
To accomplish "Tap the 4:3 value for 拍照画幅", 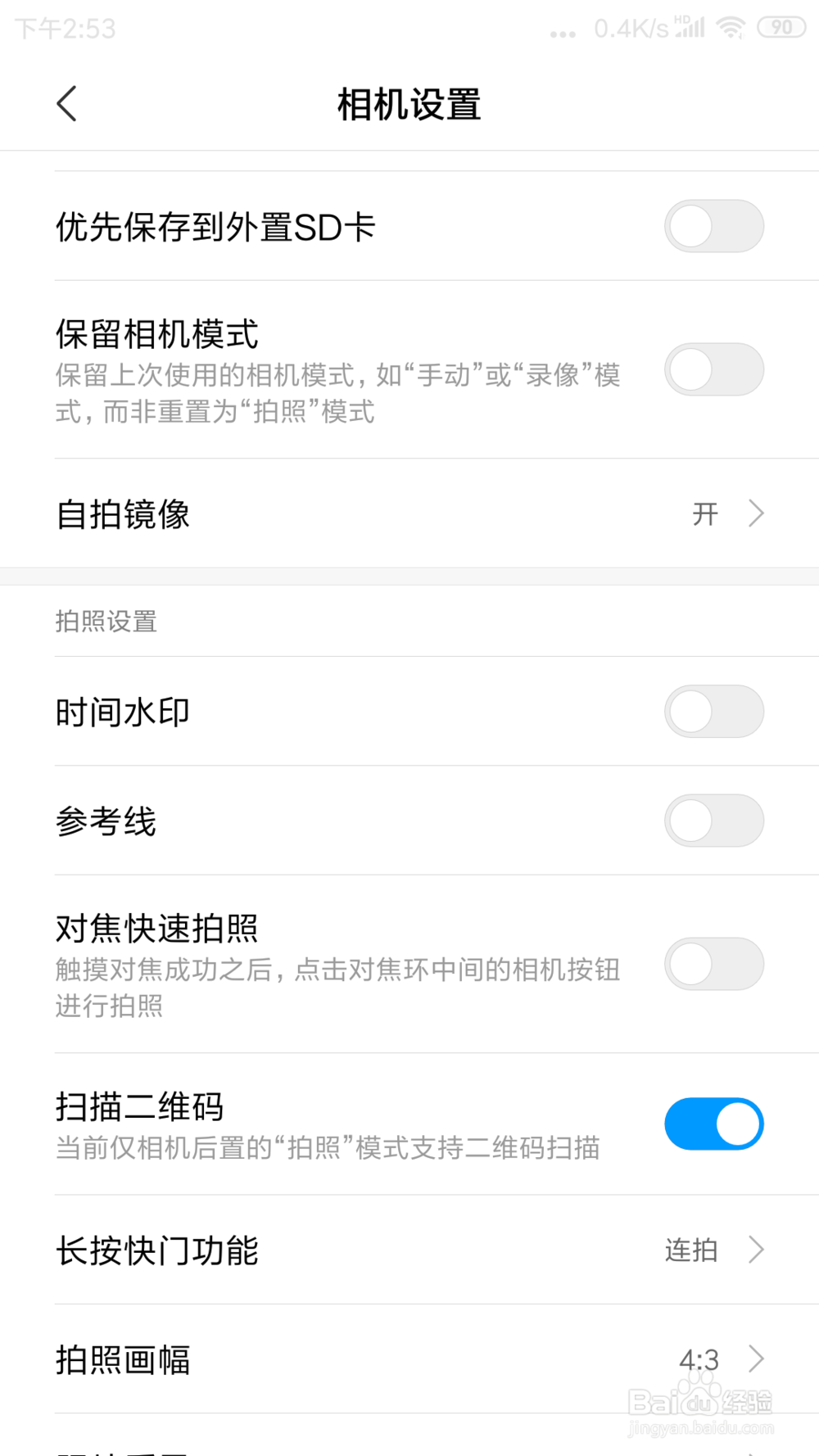I will [x=697, y=1359].
